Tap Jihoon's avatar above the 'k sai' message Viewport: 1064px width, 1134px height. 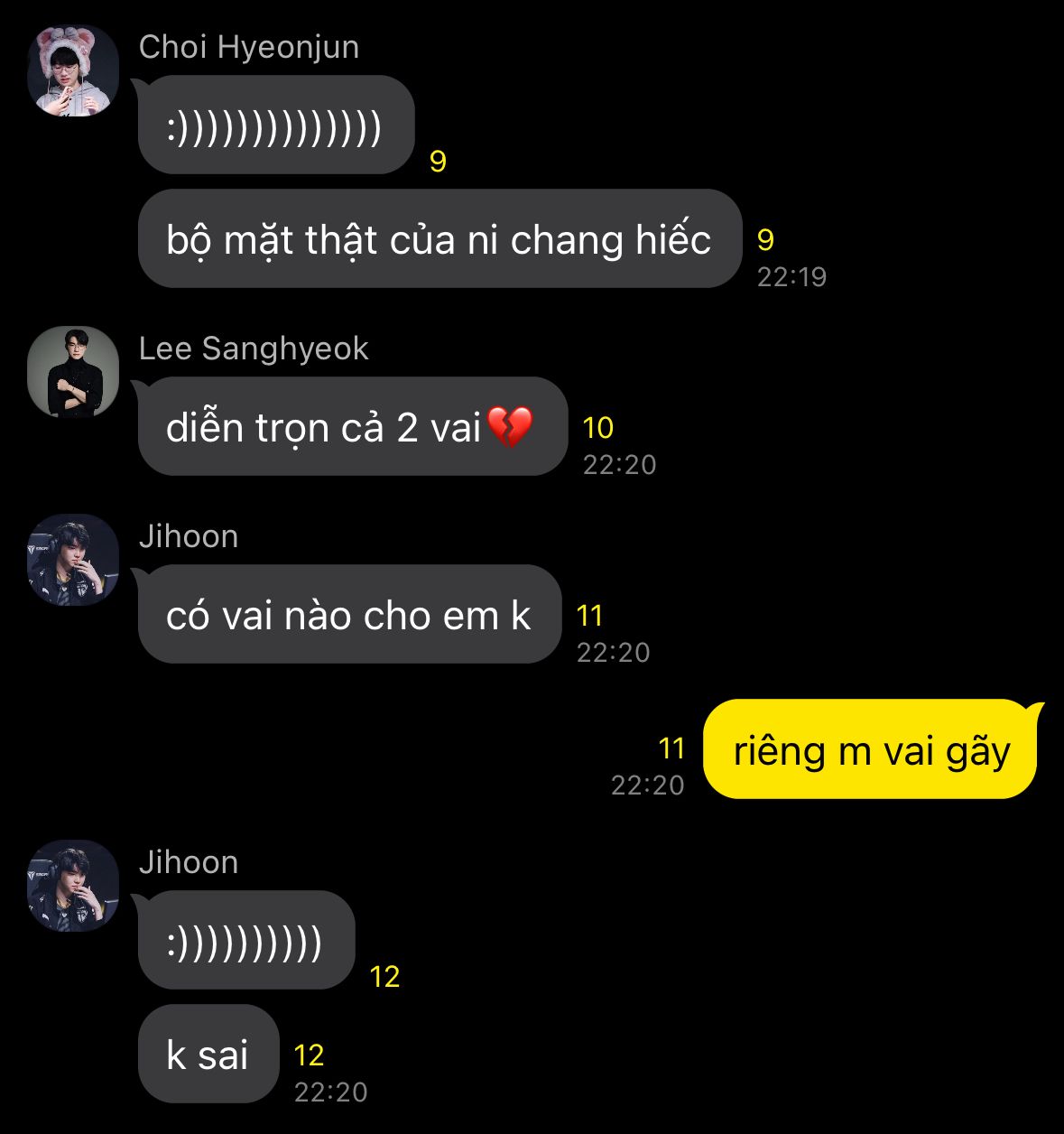[73, 886]
